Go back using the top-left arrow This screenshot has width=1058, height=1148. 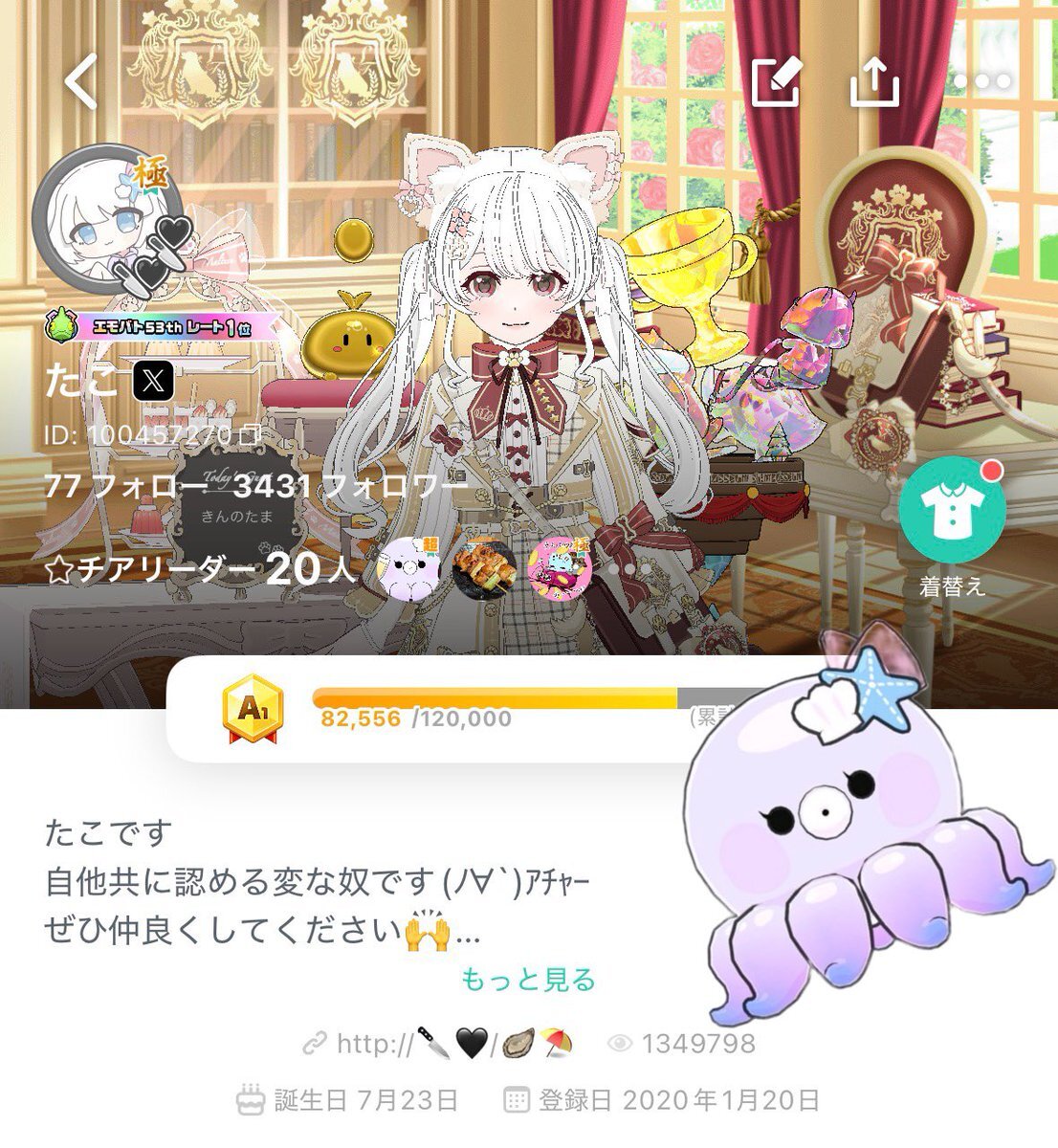point(82,81)
